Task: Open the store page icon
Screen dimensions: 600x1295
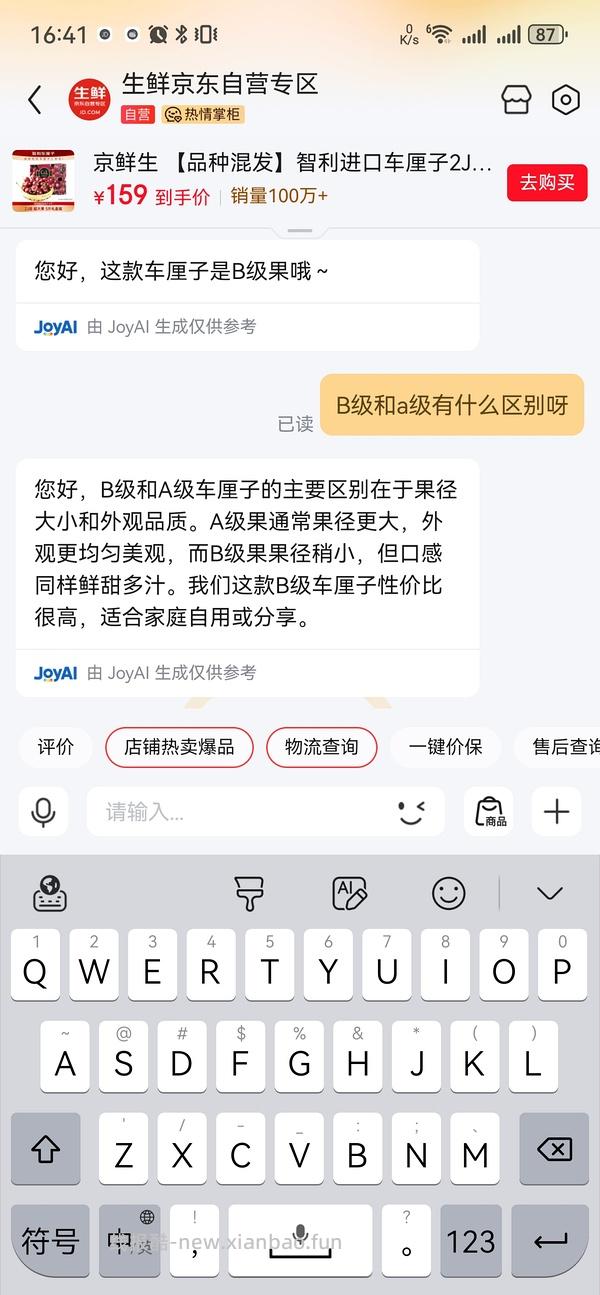Action: point(516,100)
